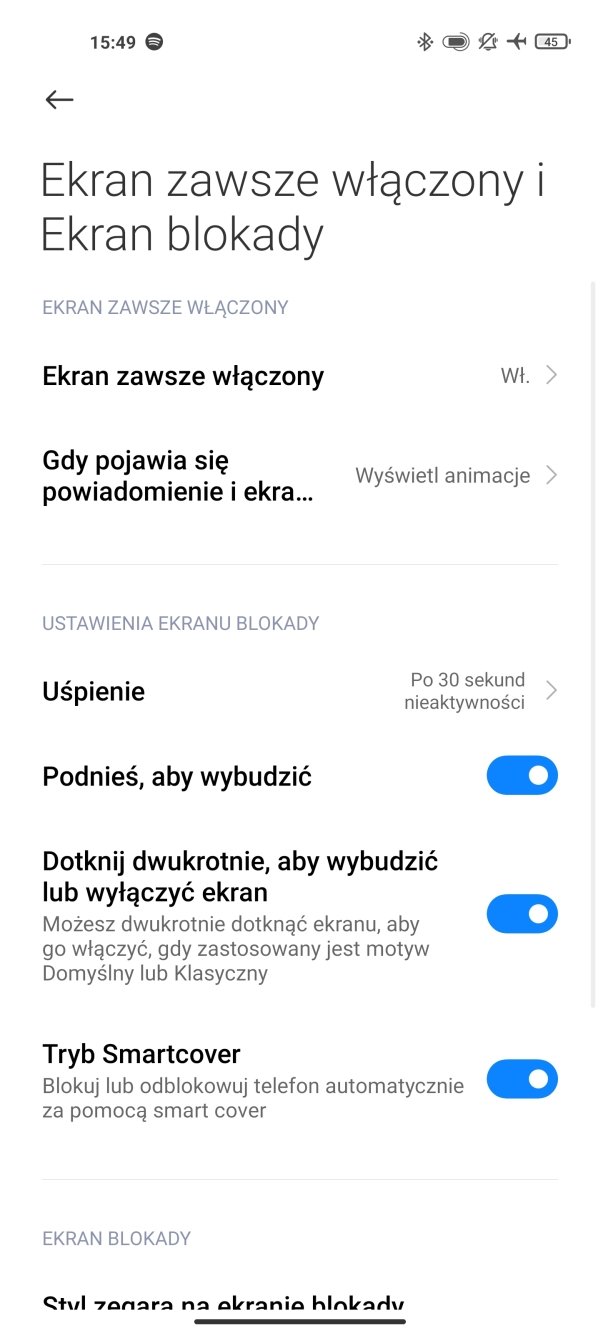The height and width of the screenshot is (1333, 600).
Task: Go back with the arrow icon
Action: coord(59,99)
